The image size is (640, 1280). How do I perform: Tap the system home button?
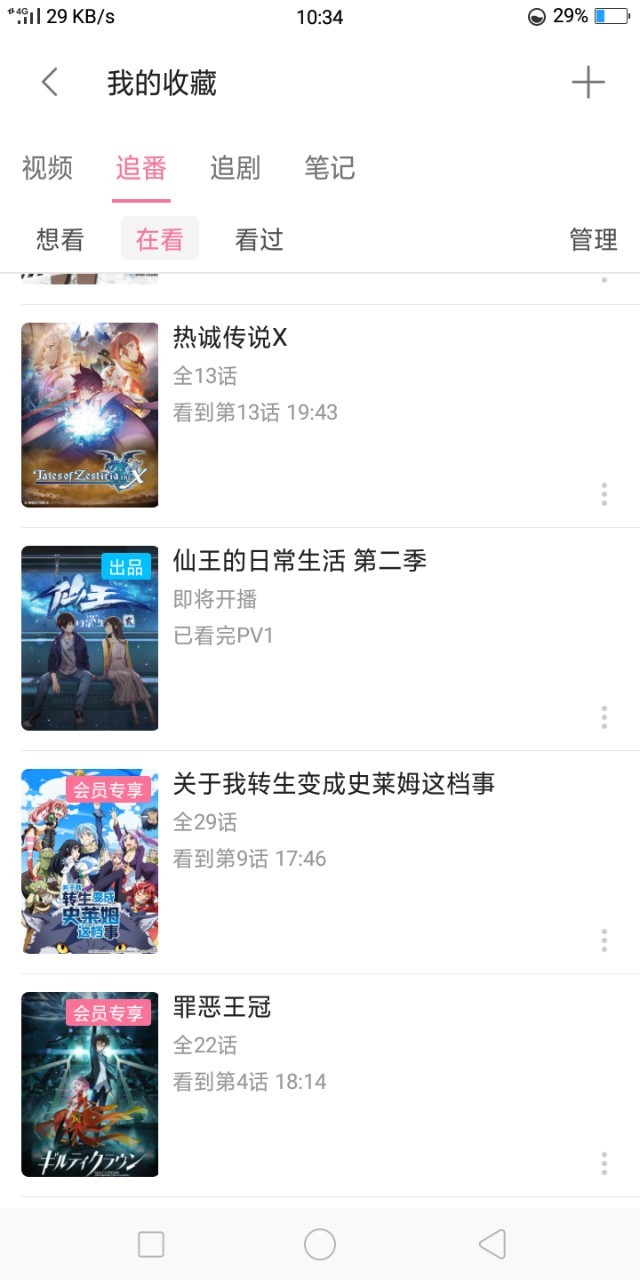coord(320,1244)
